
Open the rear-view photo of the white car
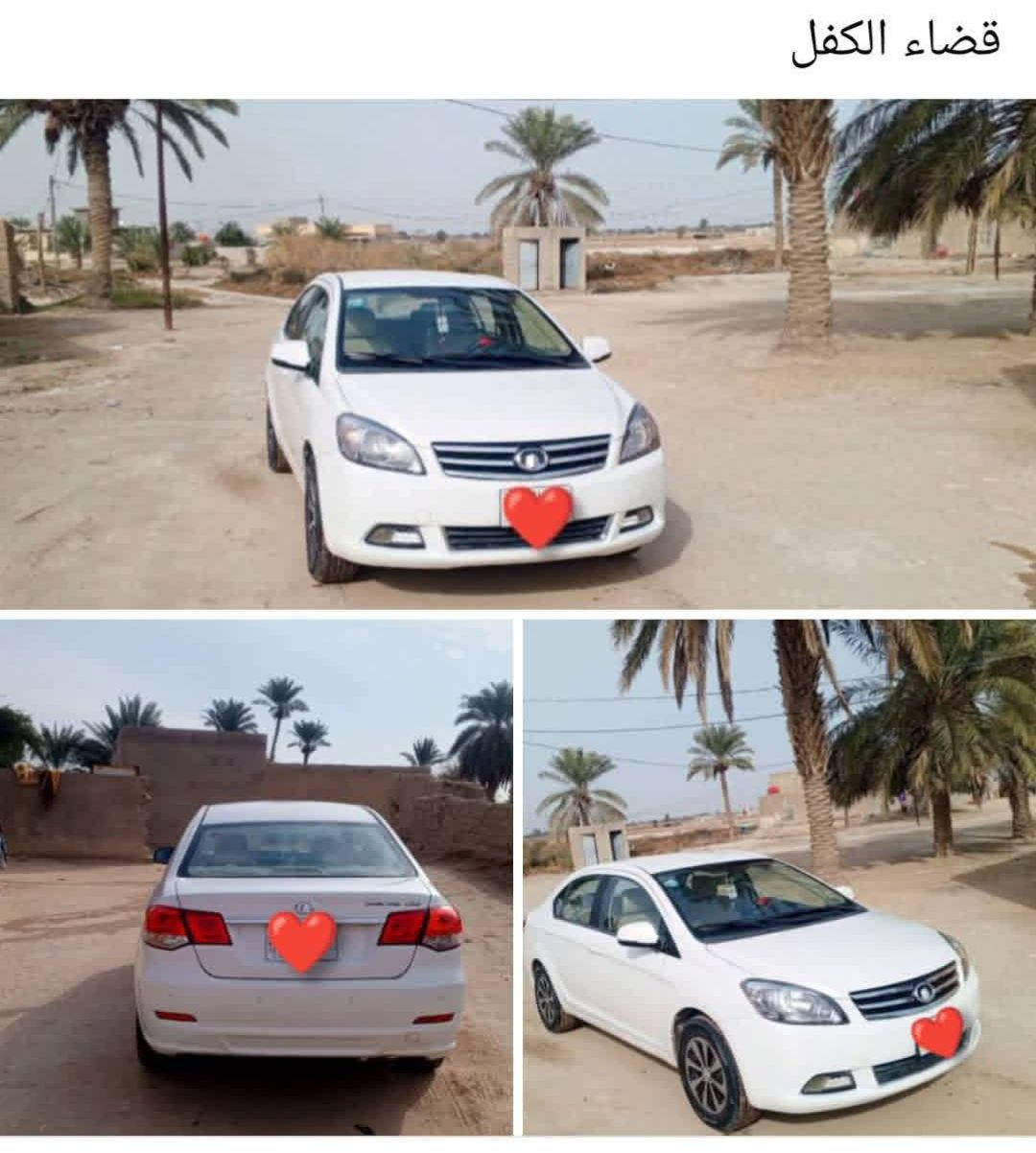(255, 877)
